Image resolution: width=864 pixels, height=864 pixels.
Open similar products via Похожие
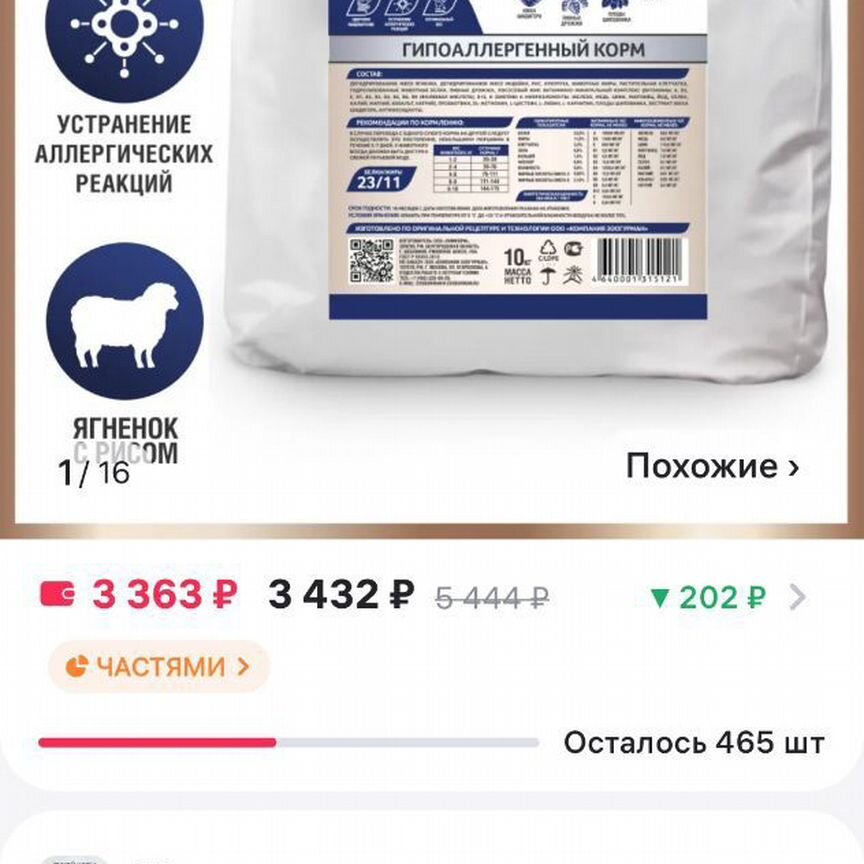(x=712, y=466)
